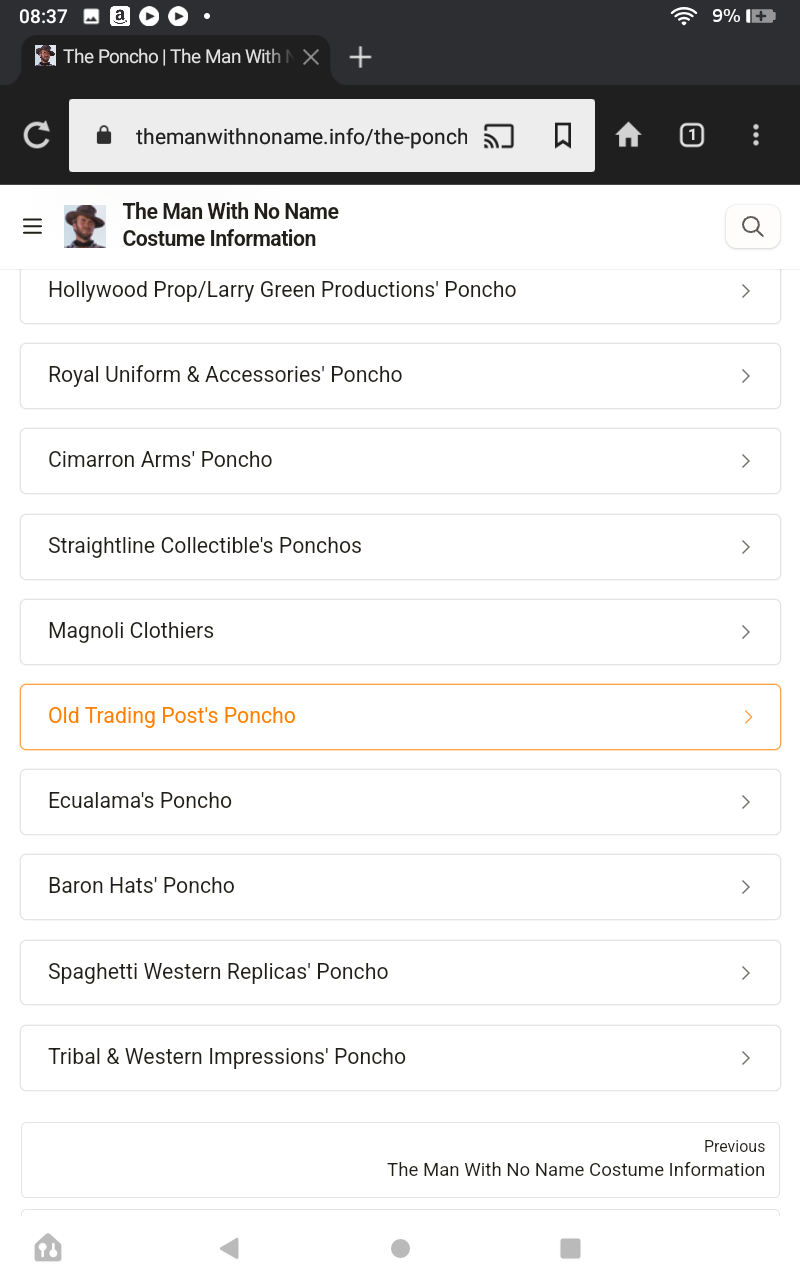This screenshot has height=1280, width=800.
Task: Open the browser overflow menu
Action: 756,135
